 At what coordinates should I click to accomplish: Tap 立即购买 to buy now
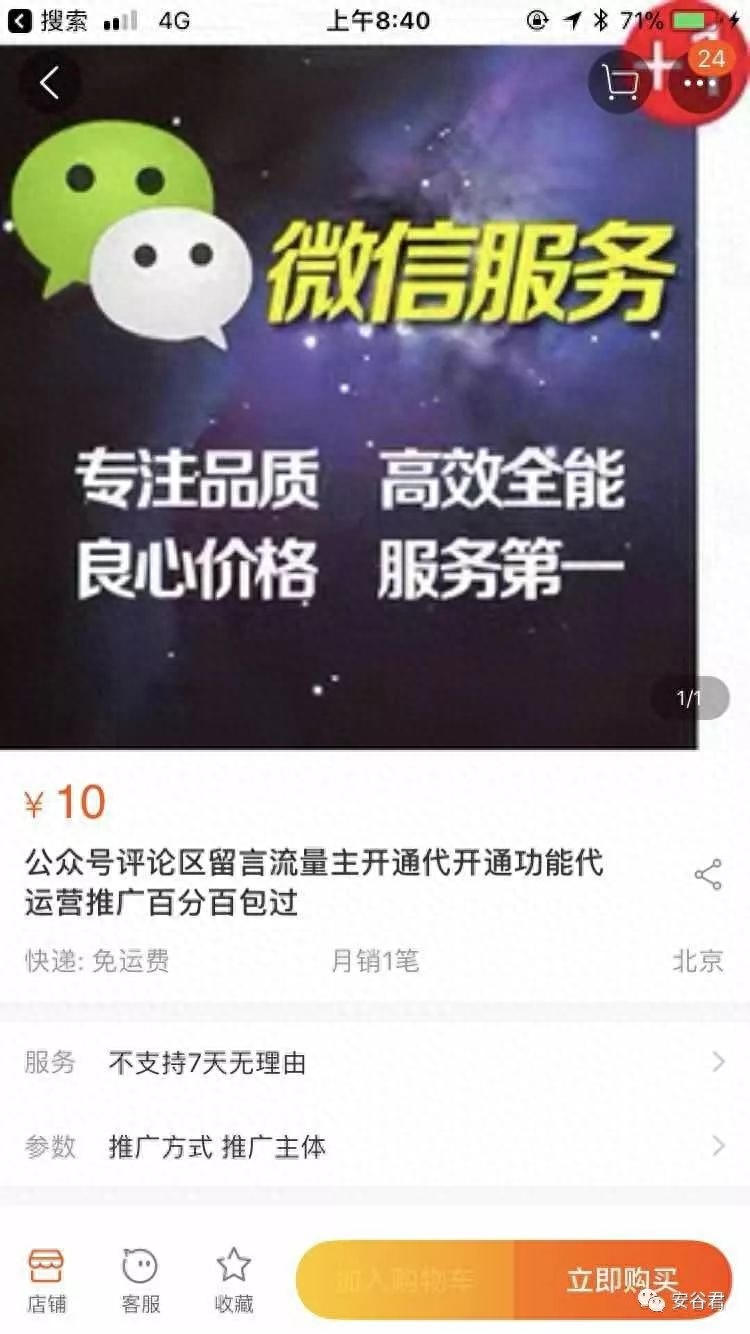click(622, 1279)
